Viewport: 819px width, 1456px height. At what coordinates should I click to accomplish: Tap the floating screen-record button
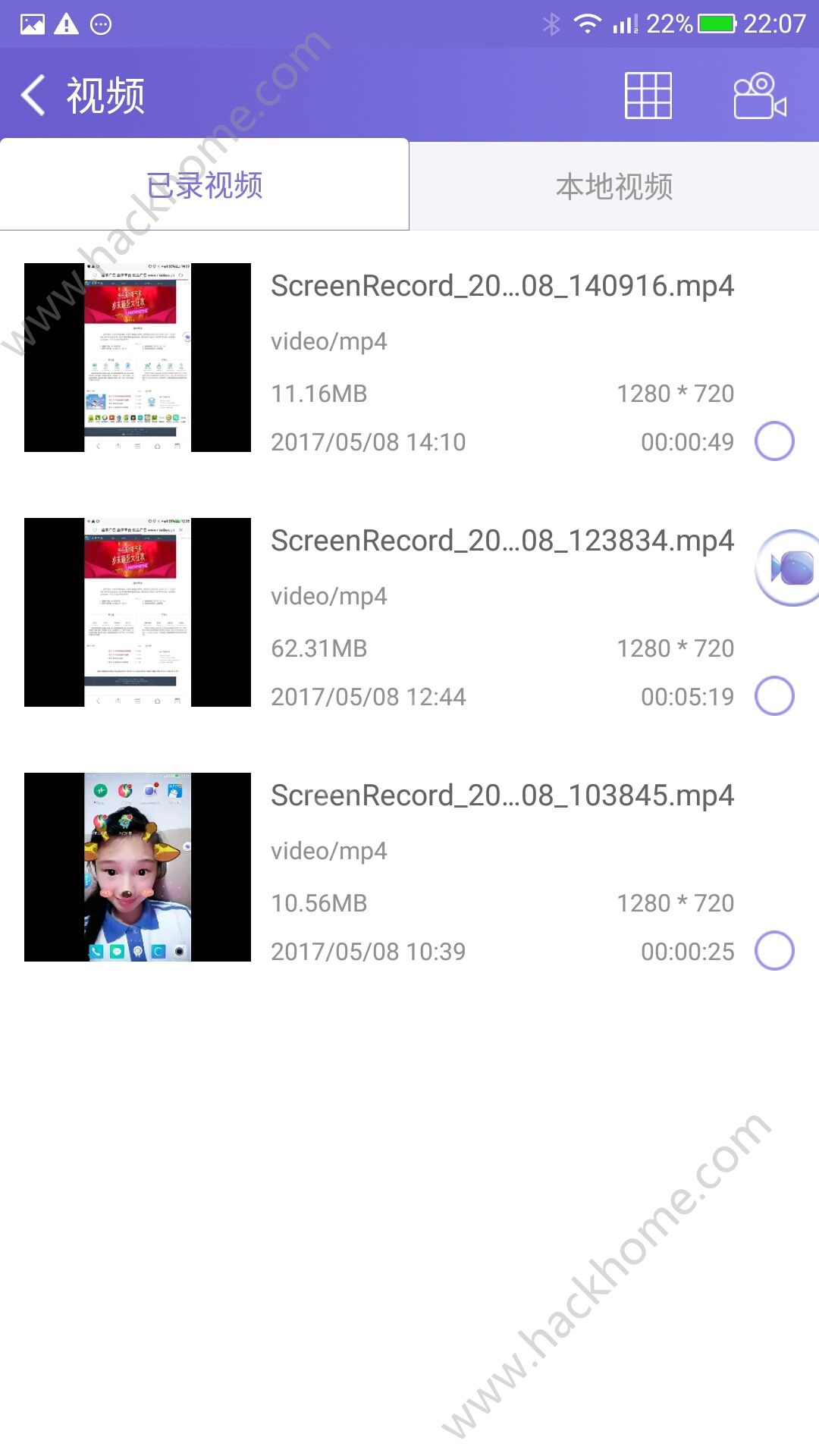(790, 568)
